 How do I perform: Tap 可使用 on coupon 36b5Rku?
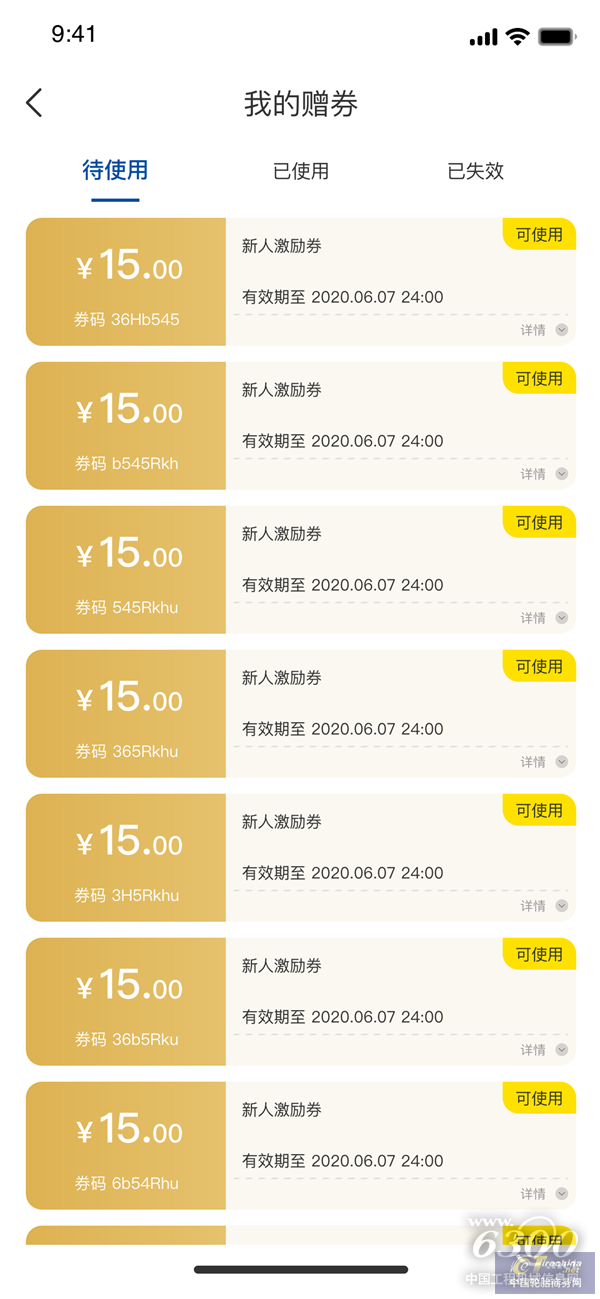[x=539, y=955]
